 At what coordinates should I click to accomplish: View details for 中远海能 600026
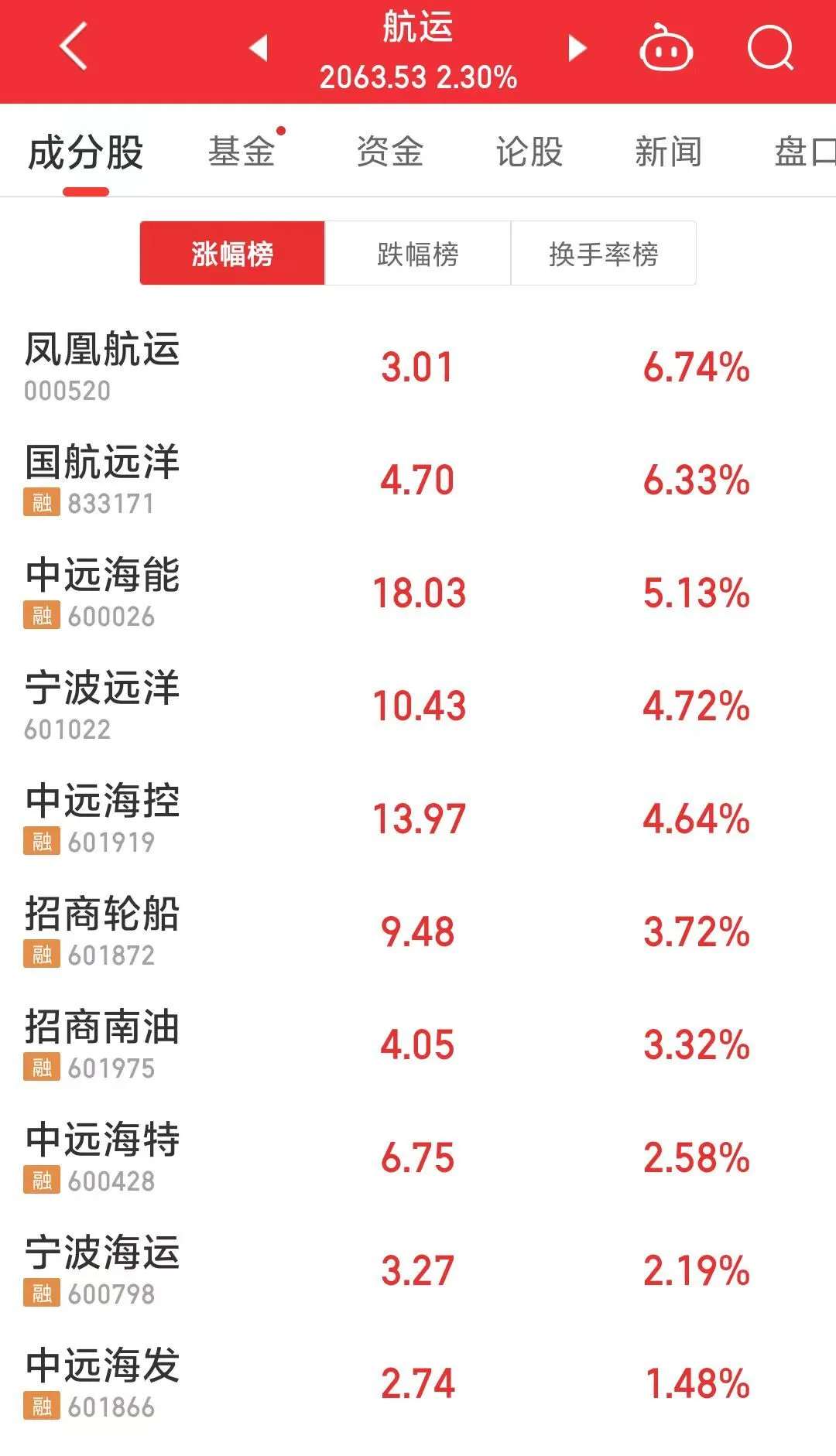[x=102, y=593]
